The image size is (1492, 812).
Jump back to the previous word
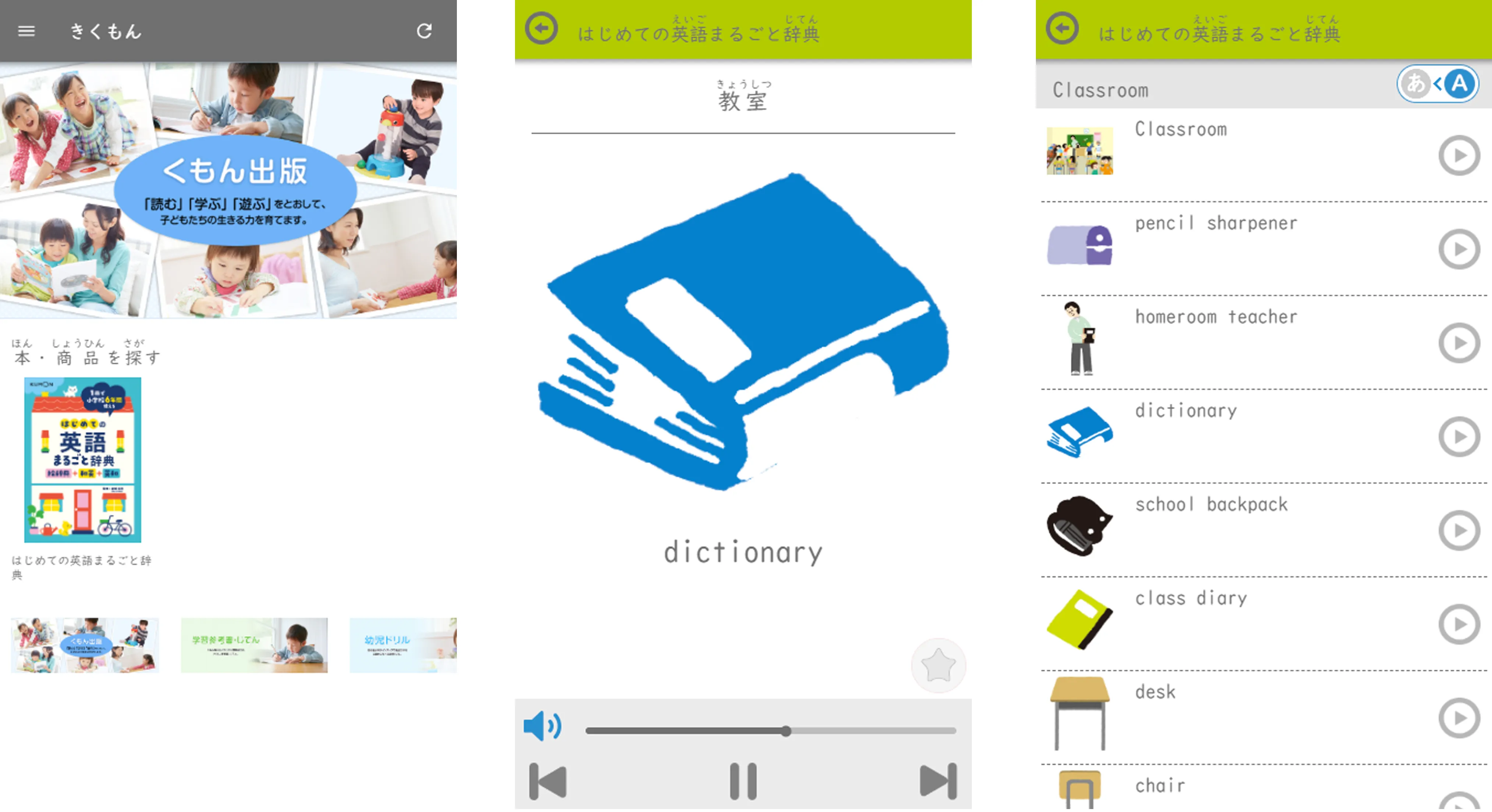click(x=547, y=781)
